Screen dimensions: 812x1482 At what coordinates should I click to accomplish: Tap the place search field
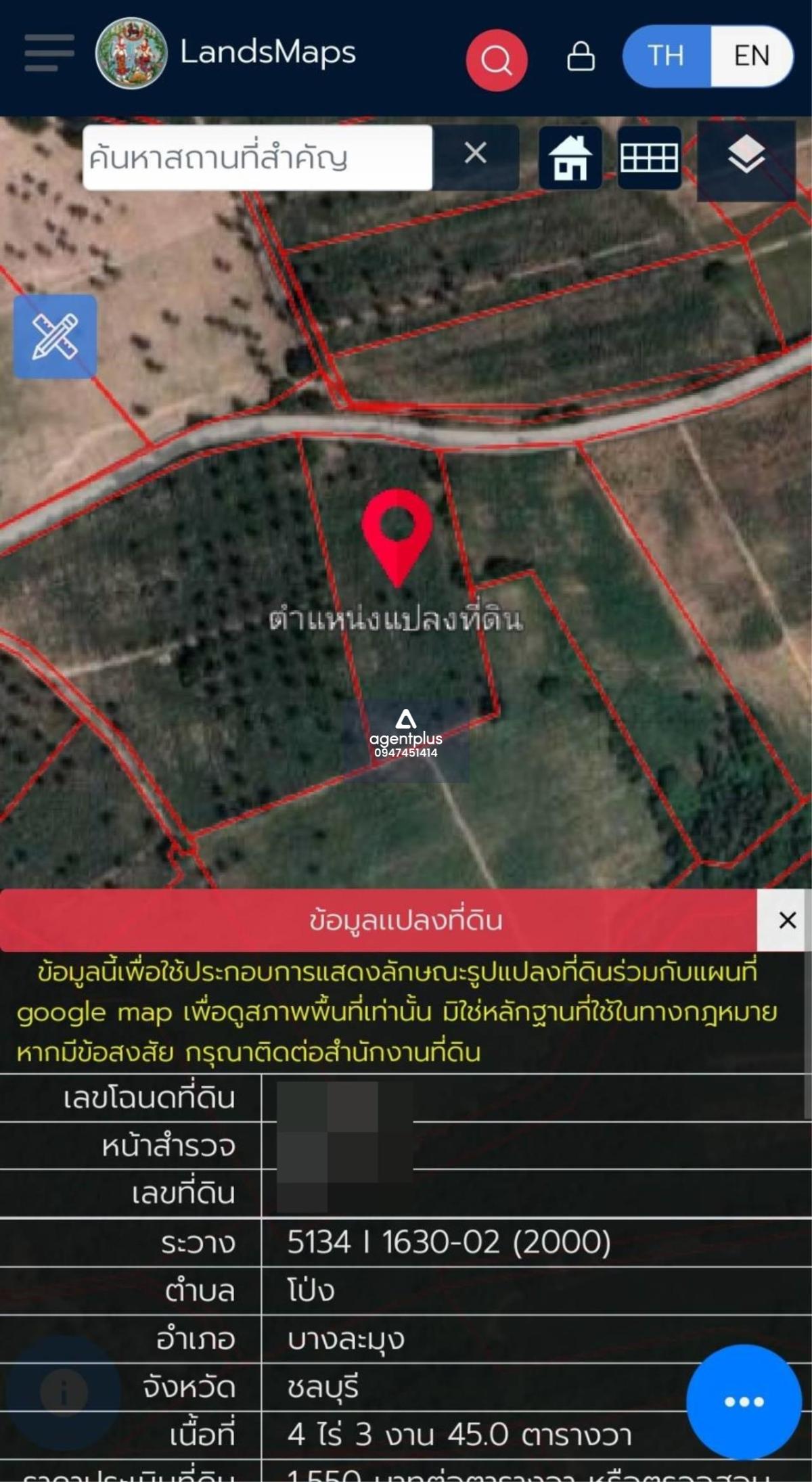(x=257, y=158)
